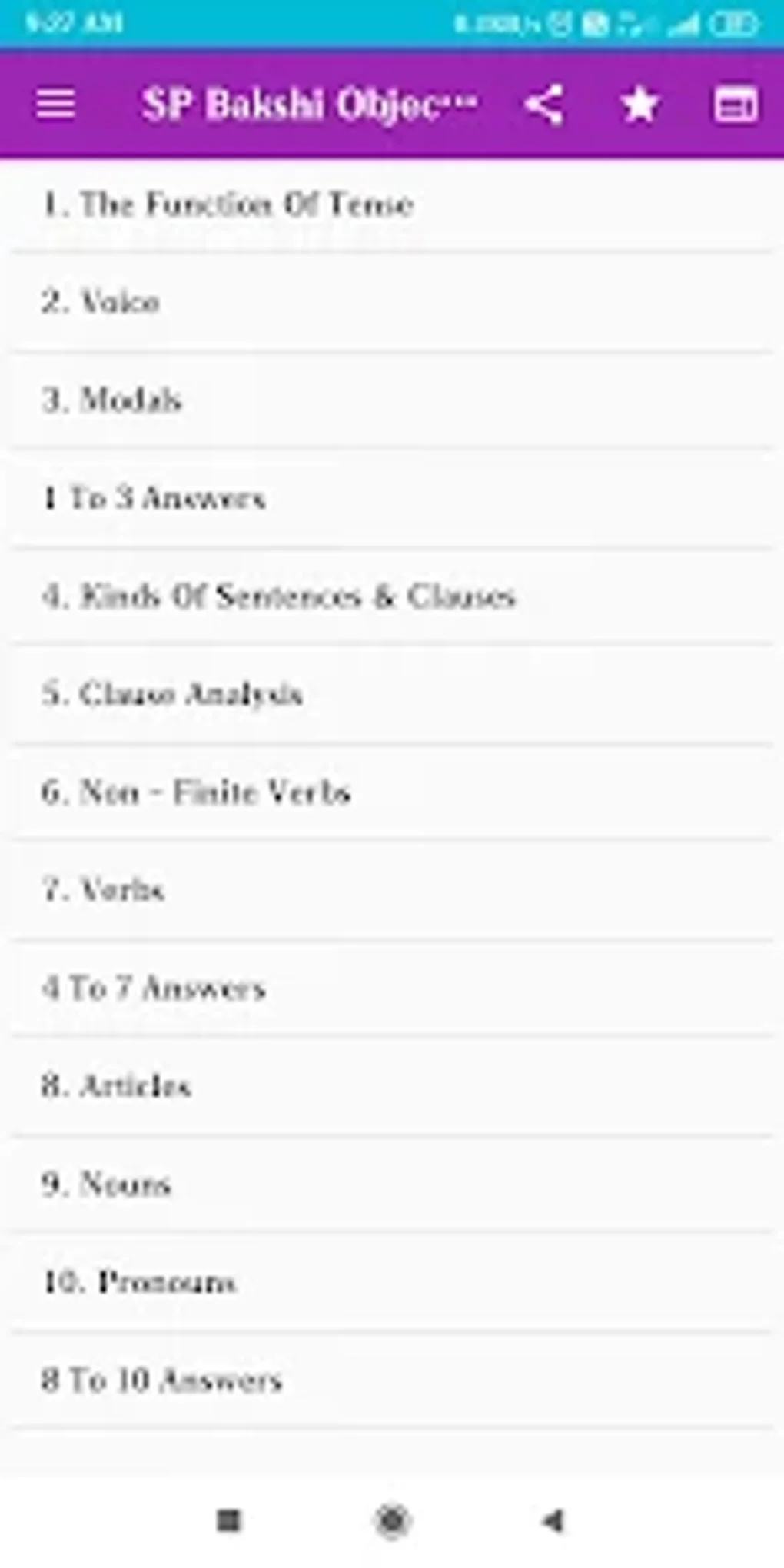784x1568 pixels.
Task: Go to the home screen
Action: tap(392, 1520)
